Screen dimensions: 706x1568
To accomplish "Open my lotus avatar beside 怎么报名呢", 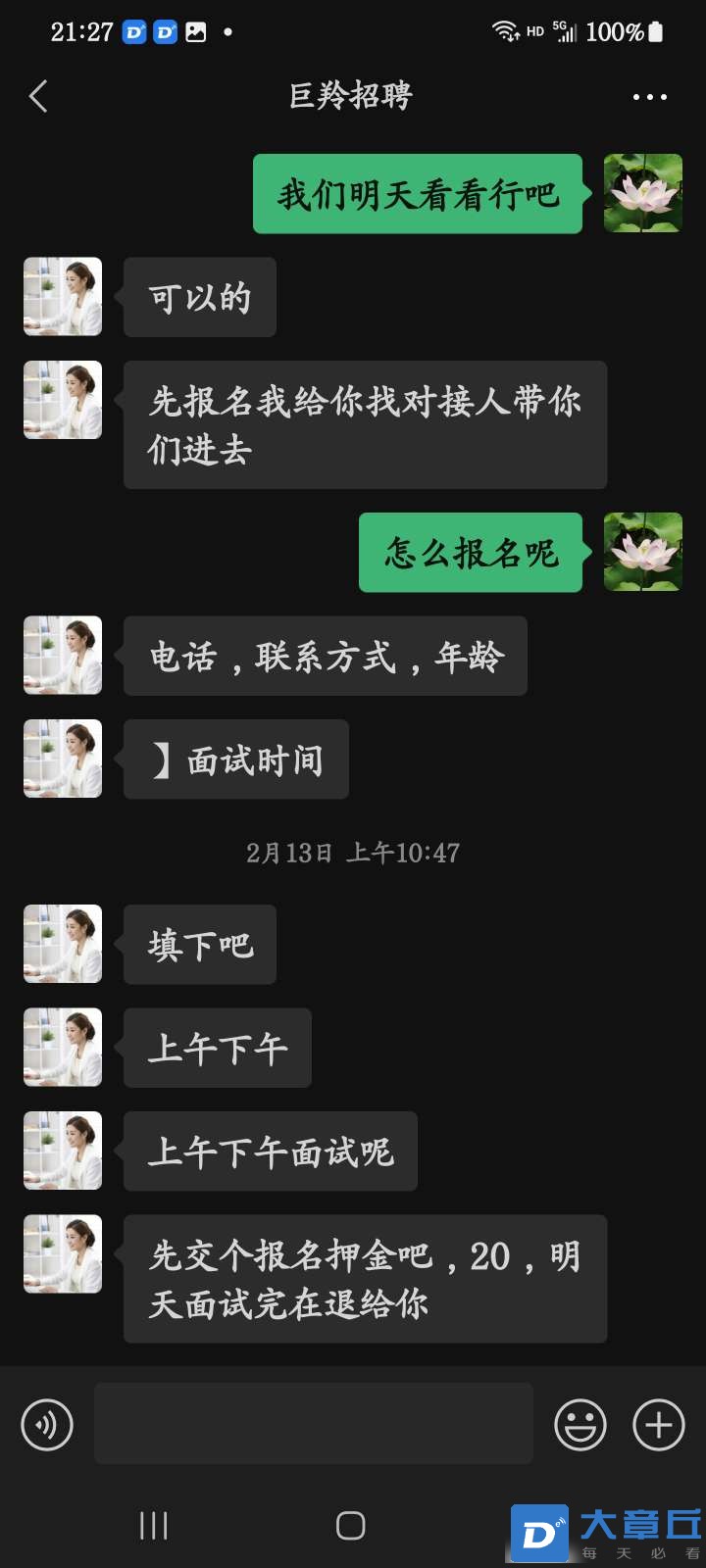I will click(x=642, y=552).
